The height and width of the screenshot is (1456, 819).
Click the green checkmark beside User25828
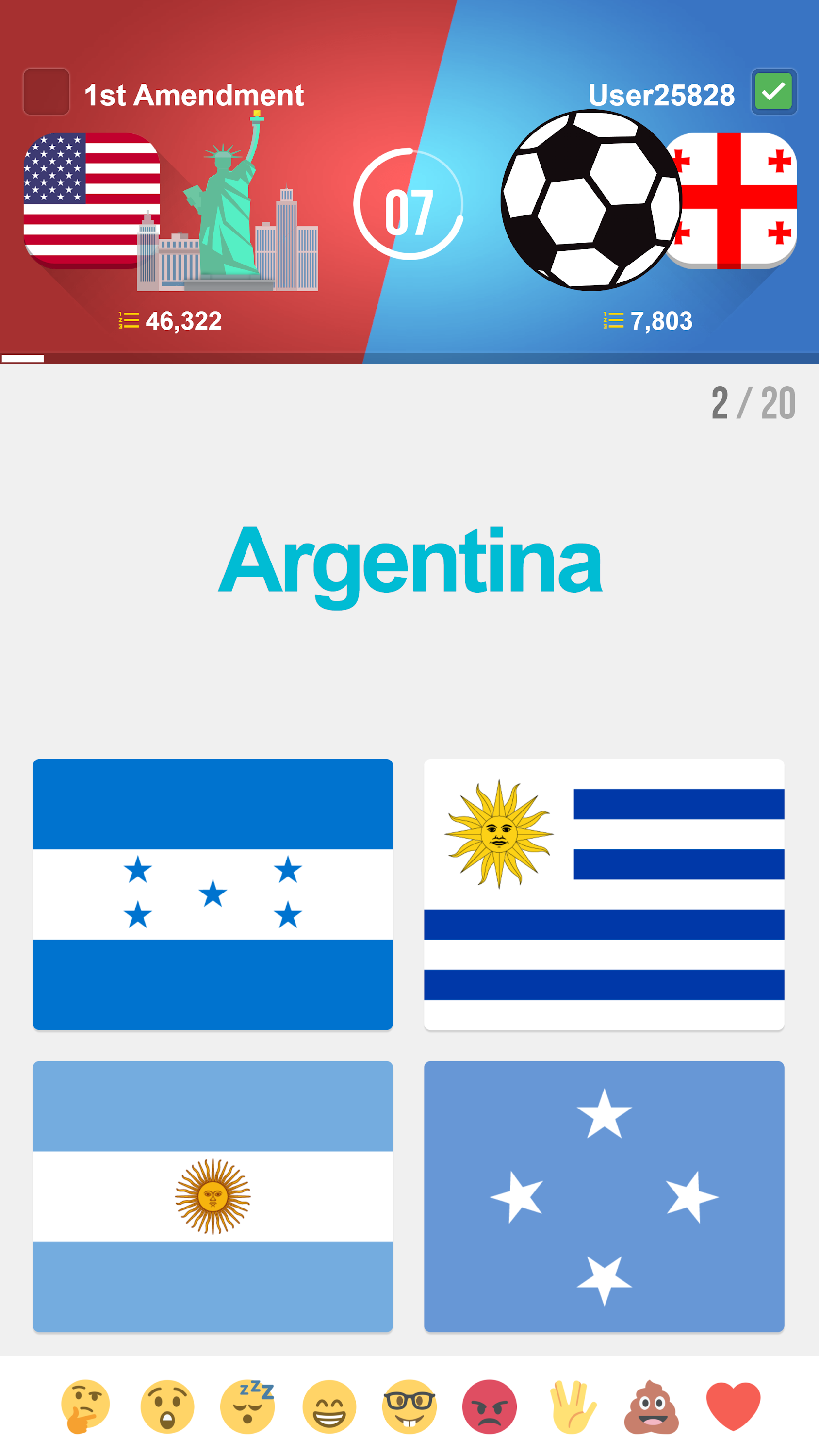[x=774, y=92]
